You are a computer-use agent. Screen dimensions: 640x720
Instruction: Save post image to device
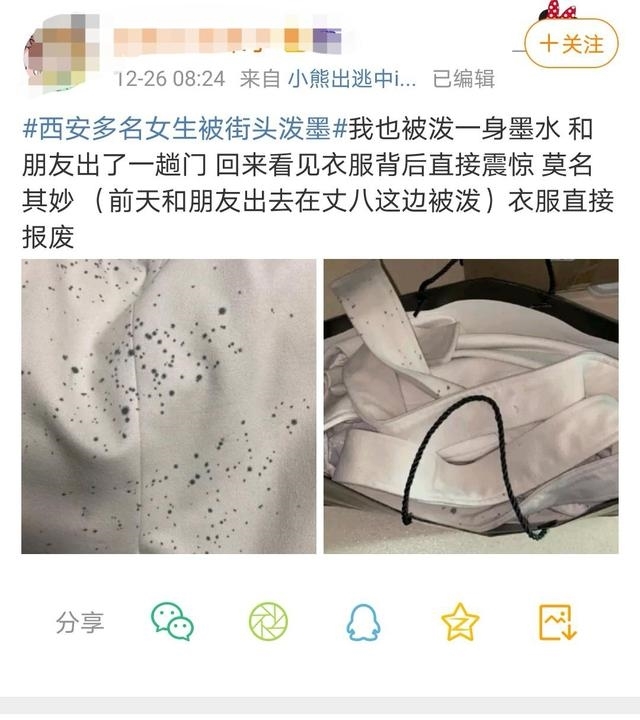[556, 622]
